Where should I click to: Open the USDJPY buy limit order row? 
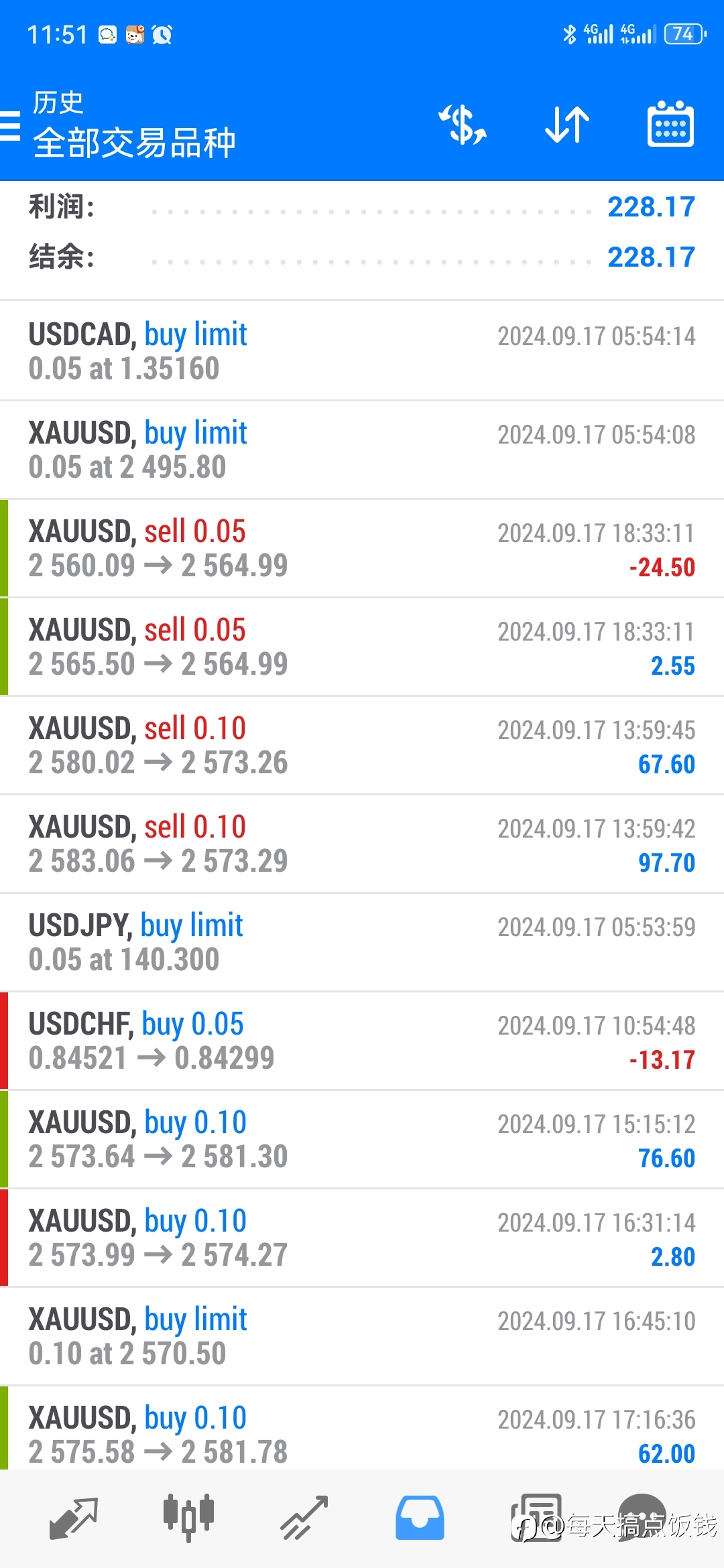pos(362,942)
